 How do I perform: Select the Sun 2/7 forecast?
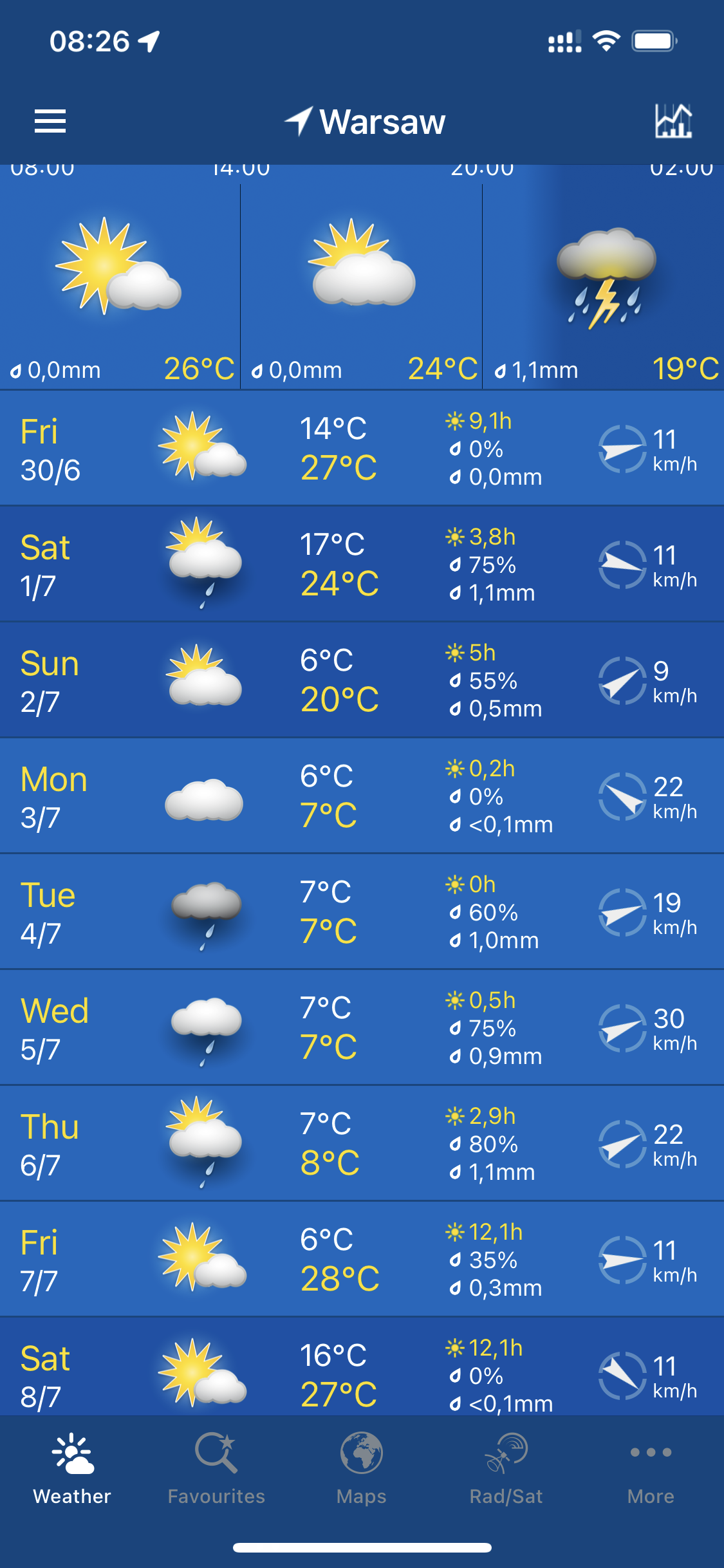(x=362, y=680)
